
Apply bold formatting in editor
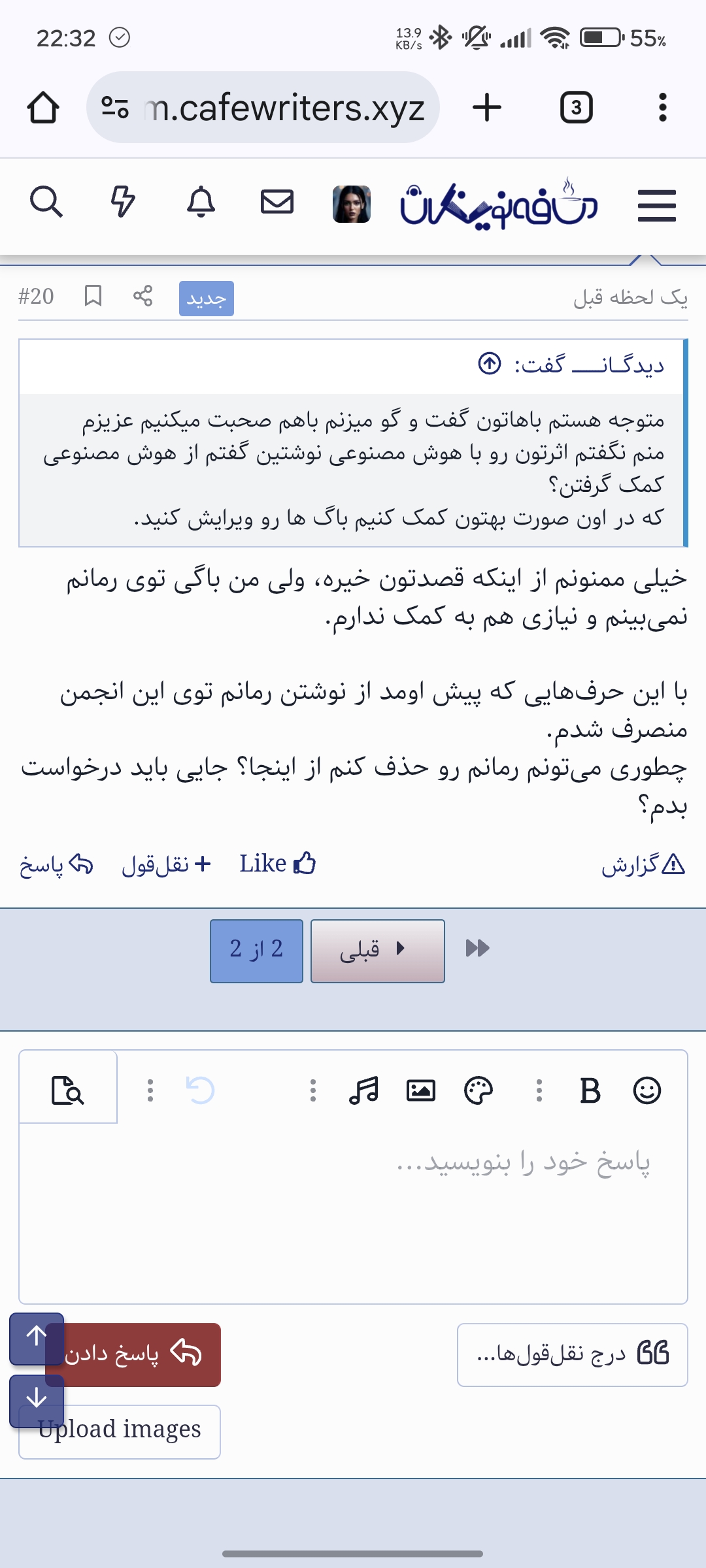[x=590, y=1090]
